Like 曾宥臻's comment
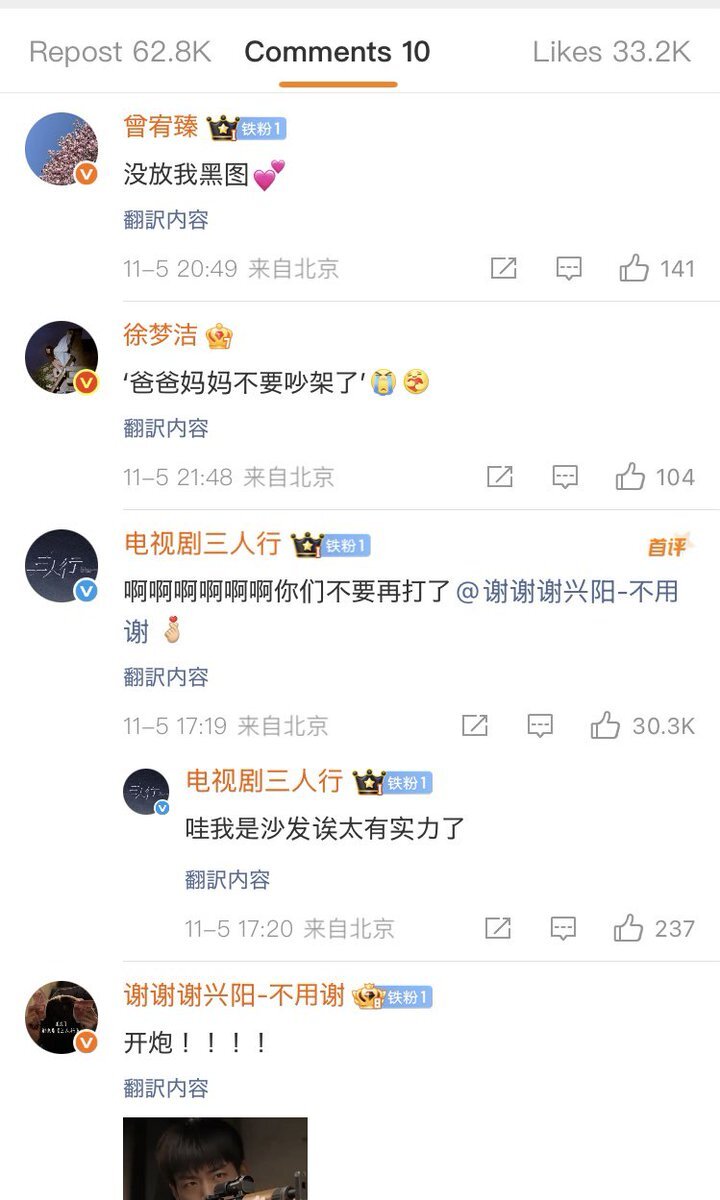720x1200 pixels. [657, 268]
